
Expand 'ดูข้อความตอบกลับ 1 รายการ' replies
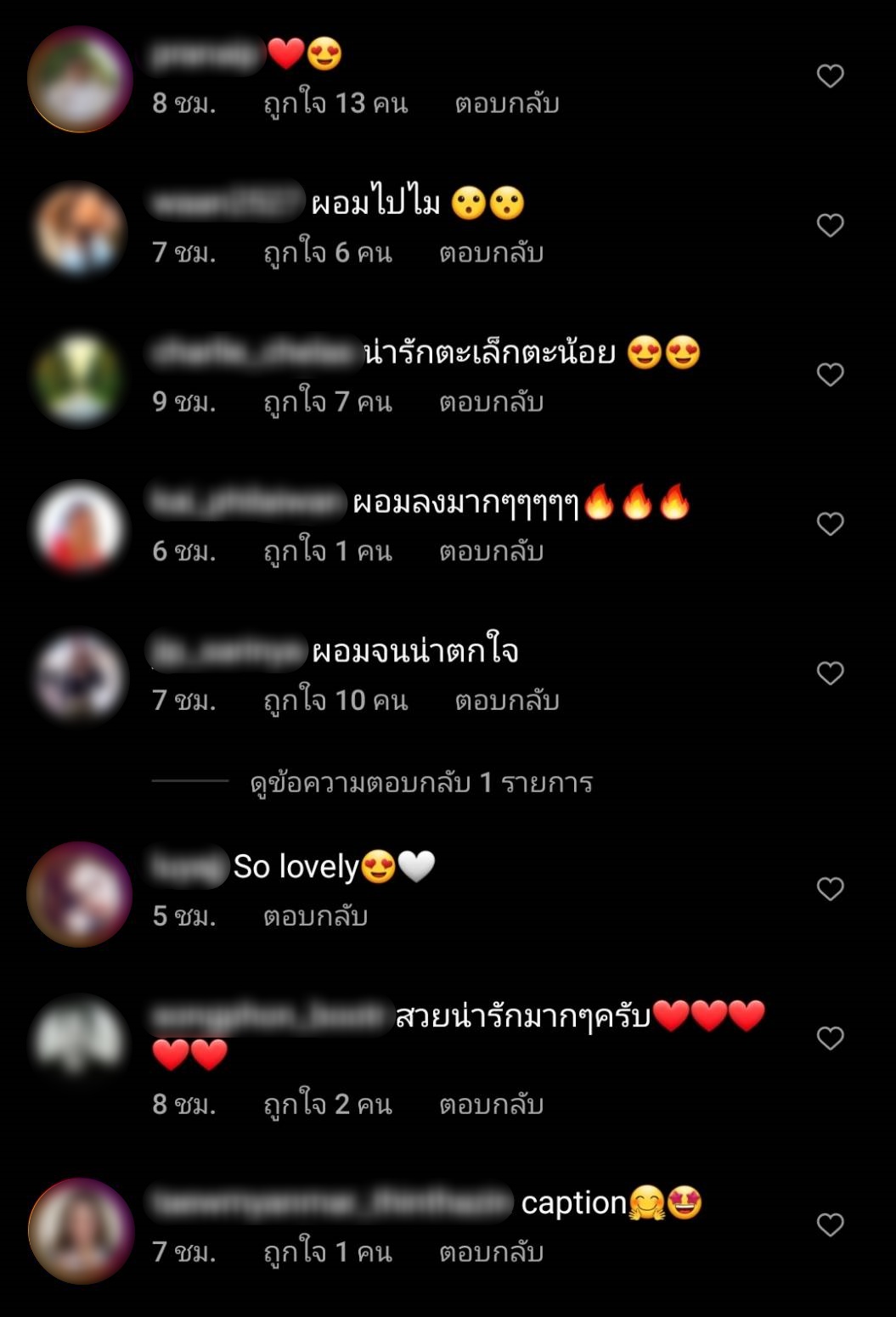tap(420, 782)
